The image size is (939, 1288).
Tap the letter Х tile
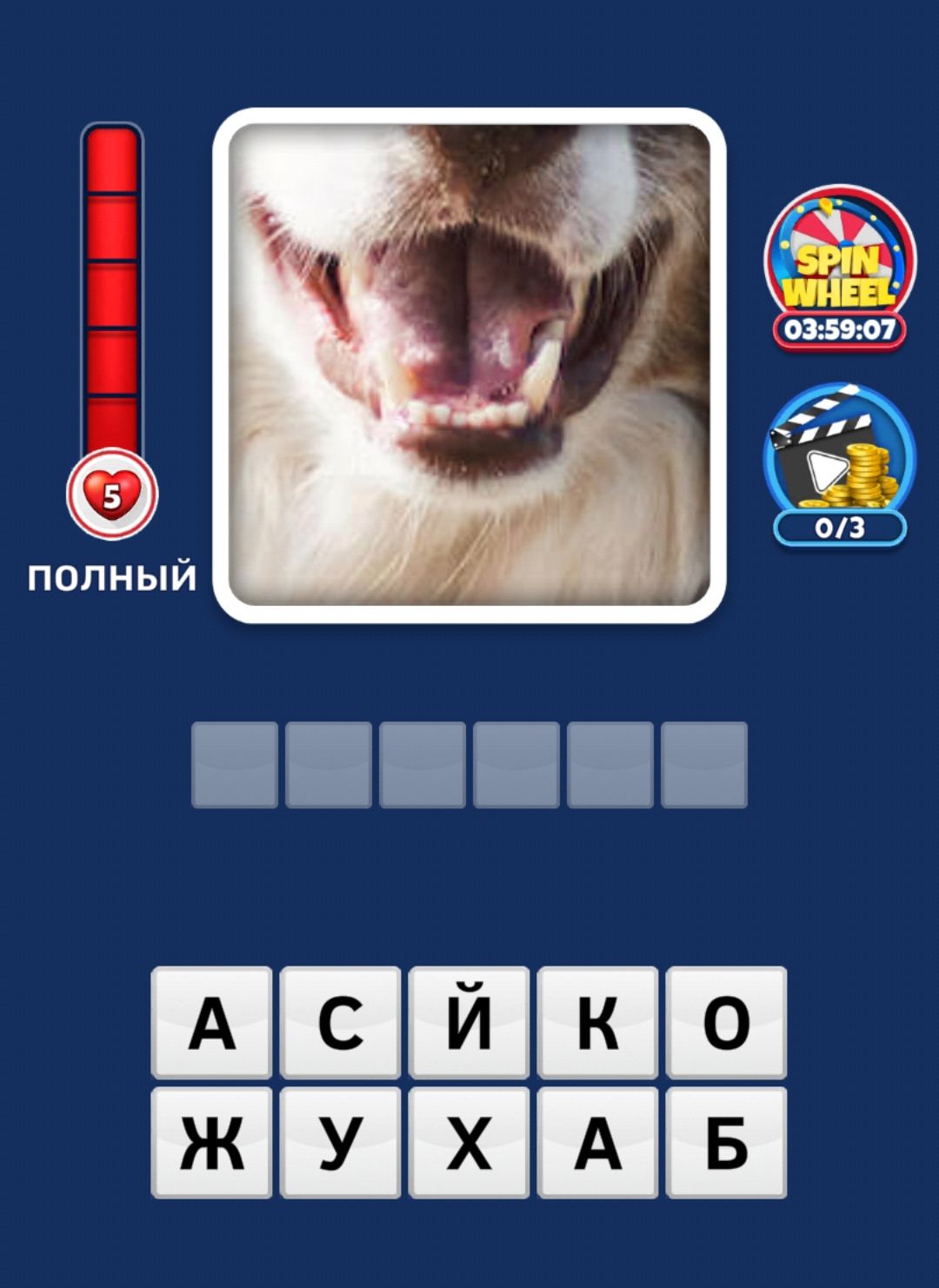(469, 1143)
